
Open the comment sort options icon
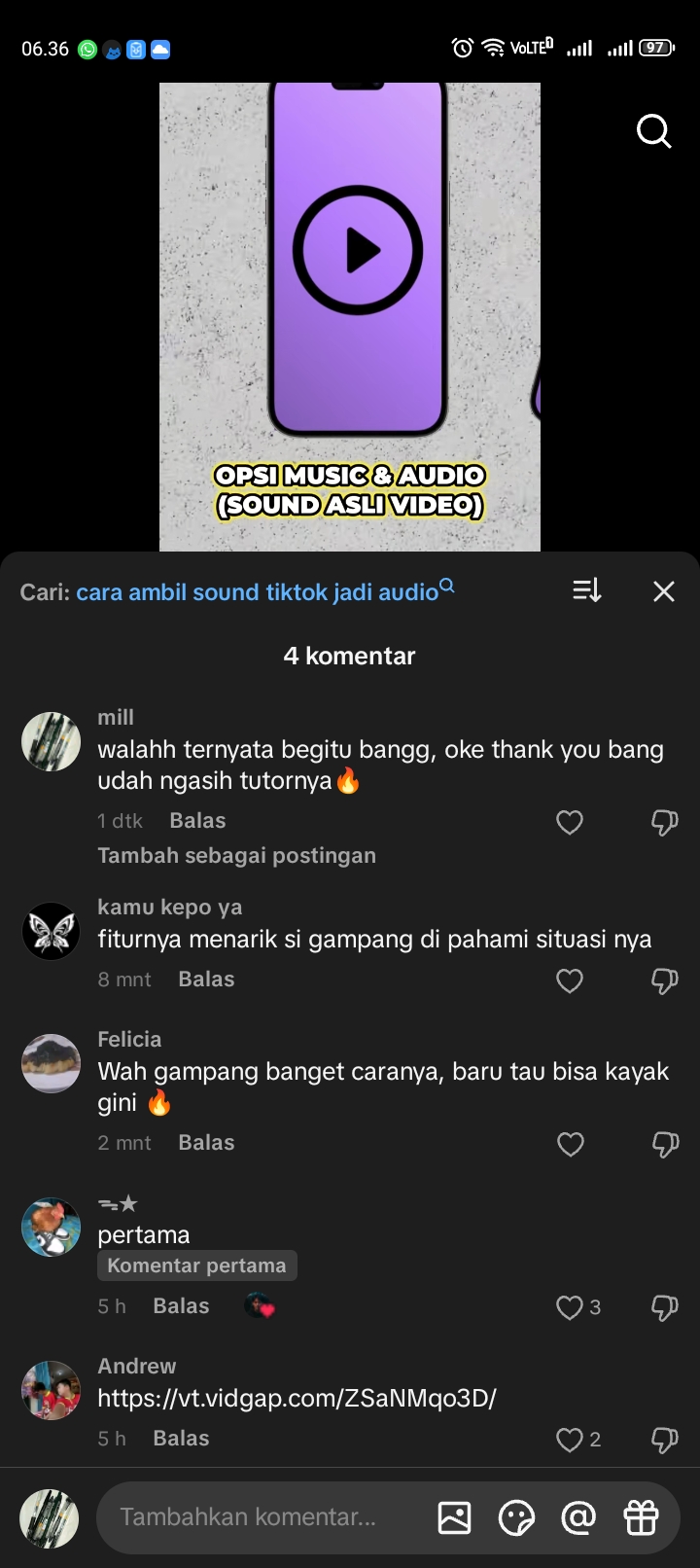click(x=586, y=590)
